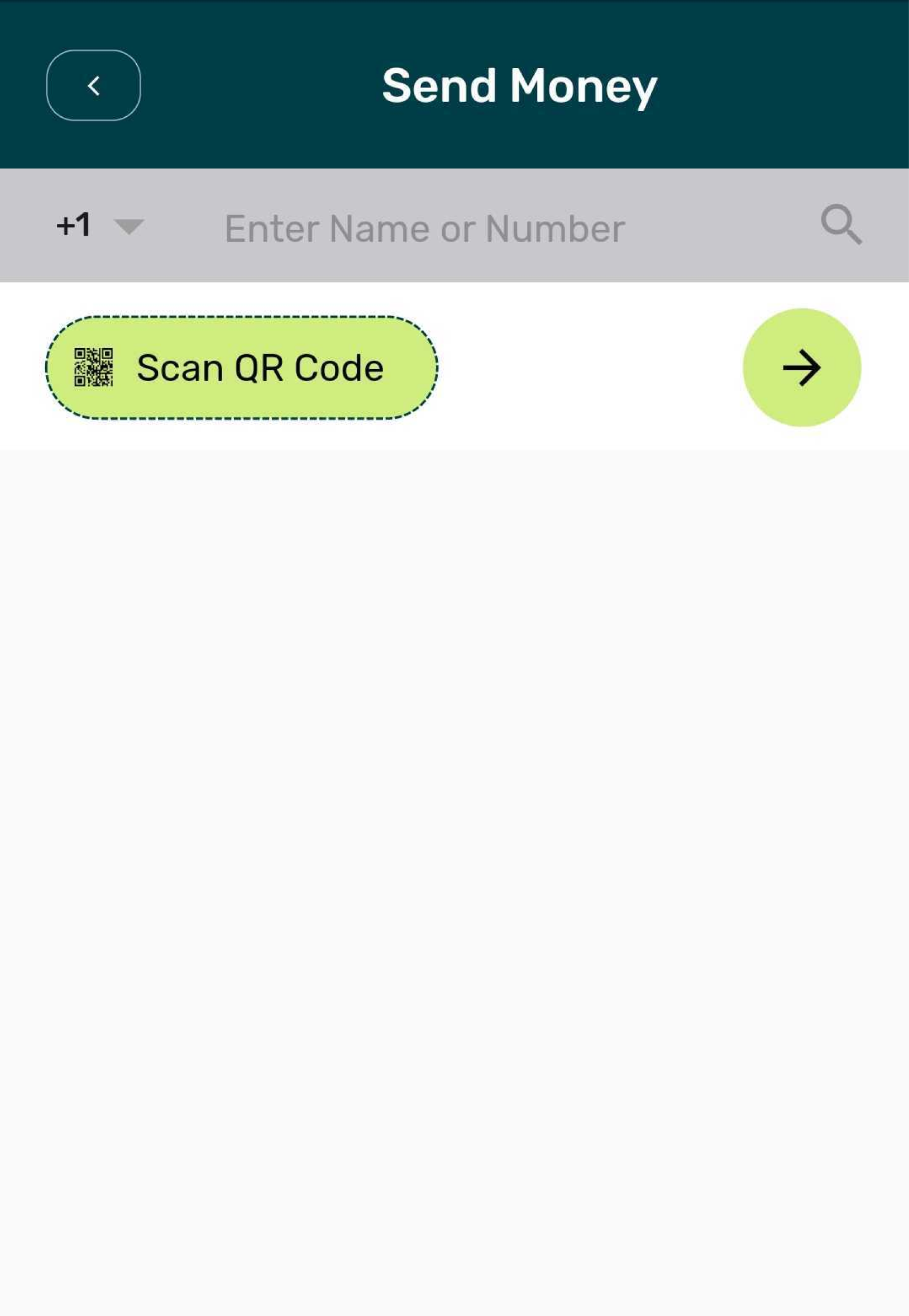Tap the QR code icon inside the green button

click(x=94, y=366)
